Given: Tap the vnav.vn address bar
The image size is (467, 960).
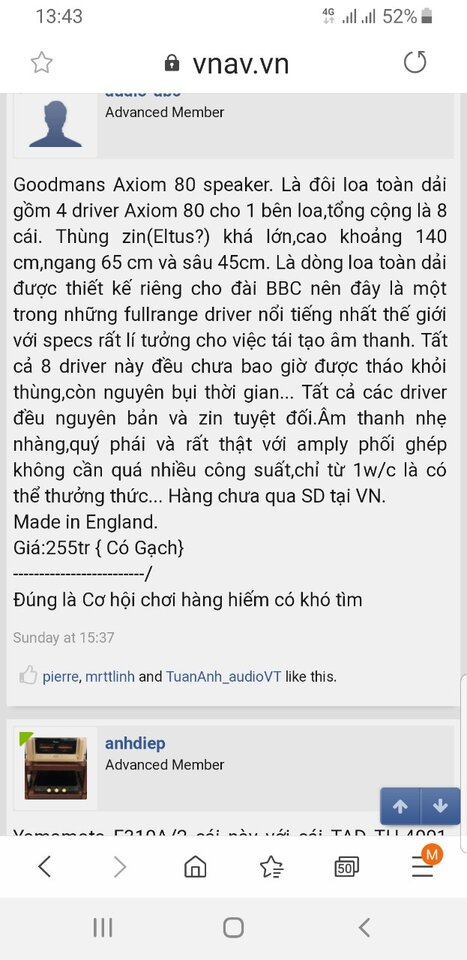Looking at the screenshot, I should coord(227,64).
